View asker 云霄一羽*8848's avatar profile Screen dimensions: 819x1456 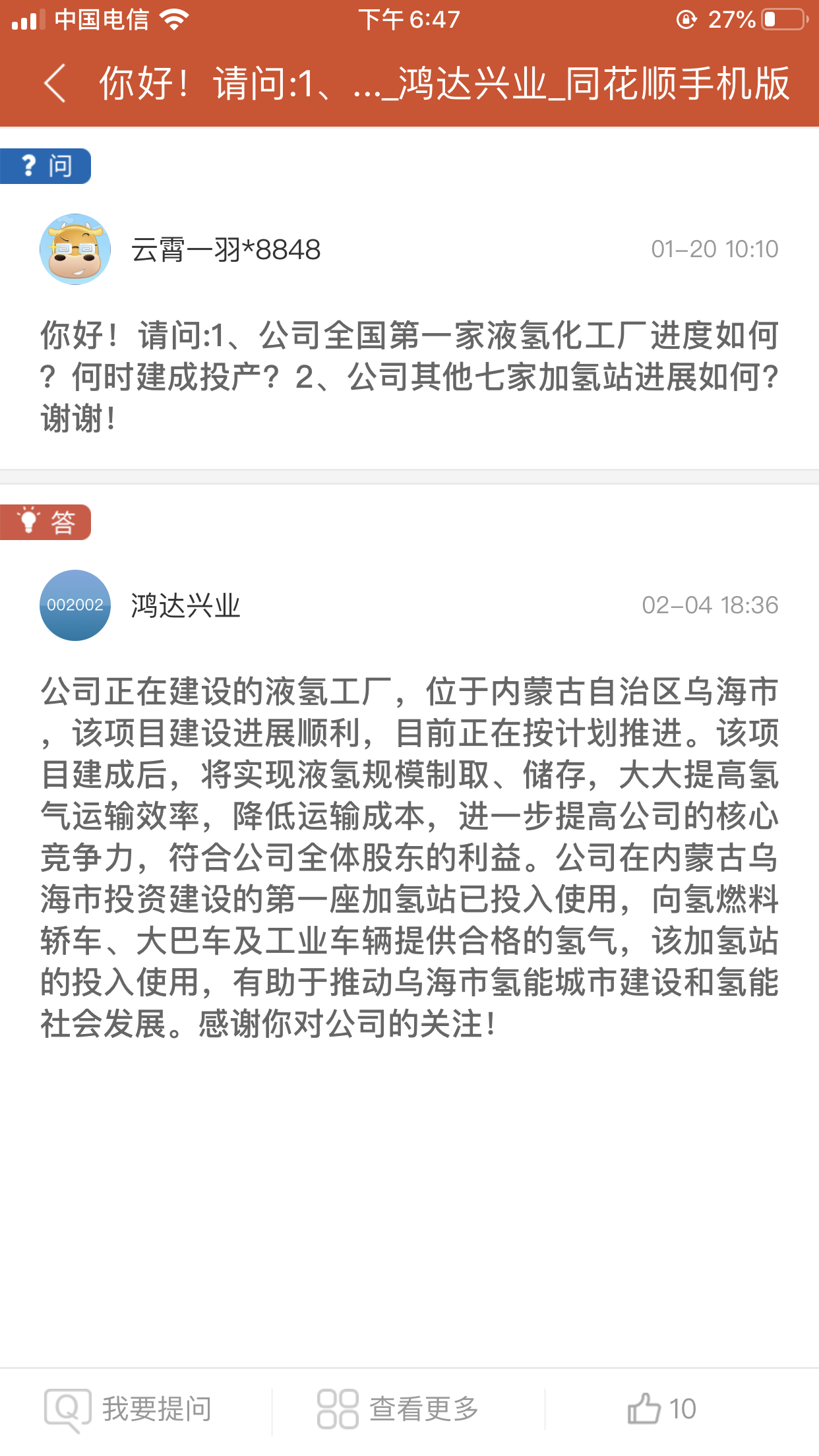click(x=75, y=249)
